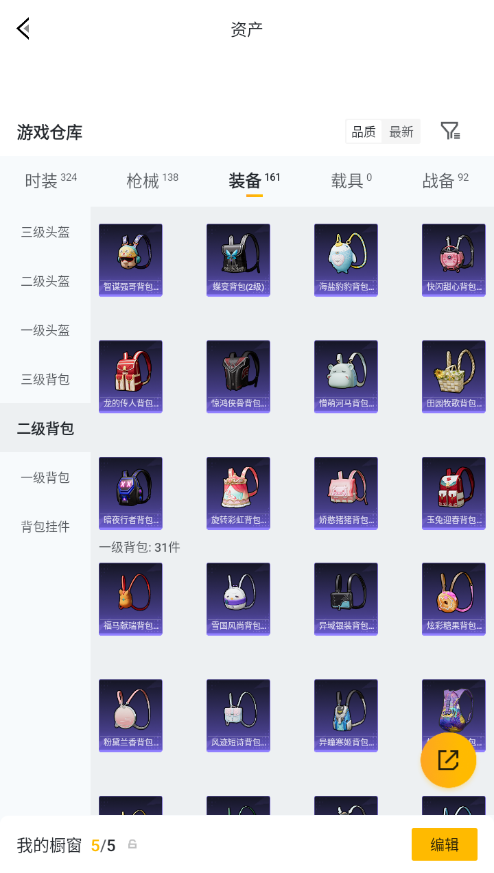Image resolution: width=494 pixels, height=873 pixels.
Task: Select 三级头盔 in the side list
Action: coord(45,232)
